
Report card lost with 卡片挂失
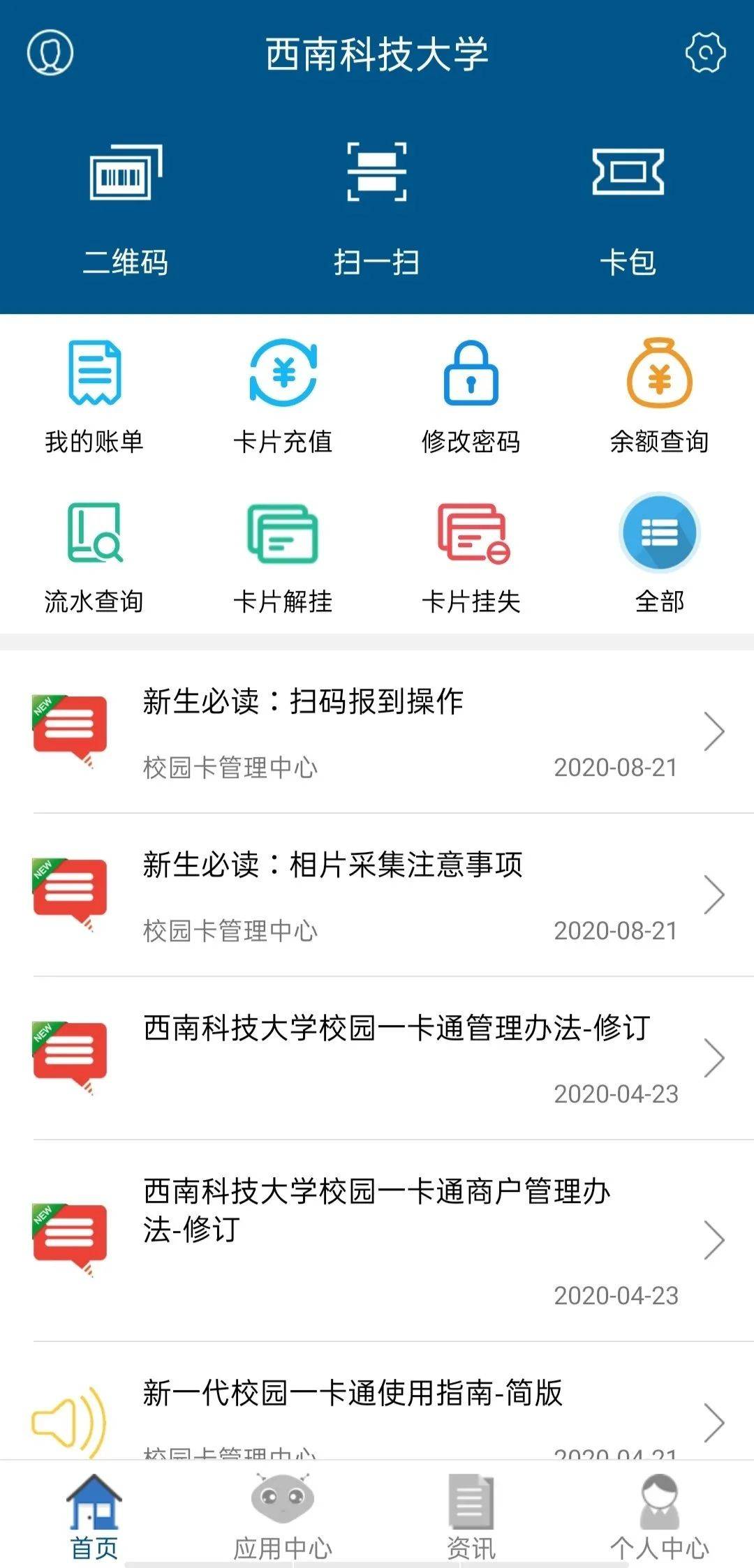coord(471,556)
